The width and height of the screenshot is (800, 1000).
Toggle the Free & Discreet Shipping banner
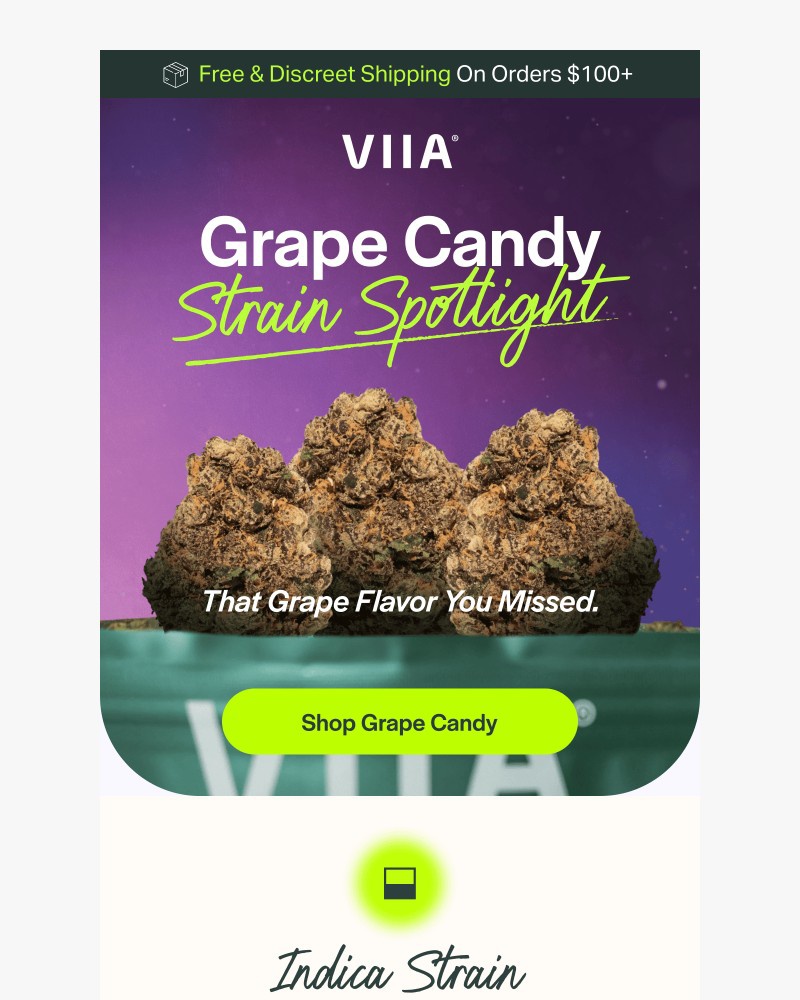[400, 74]
